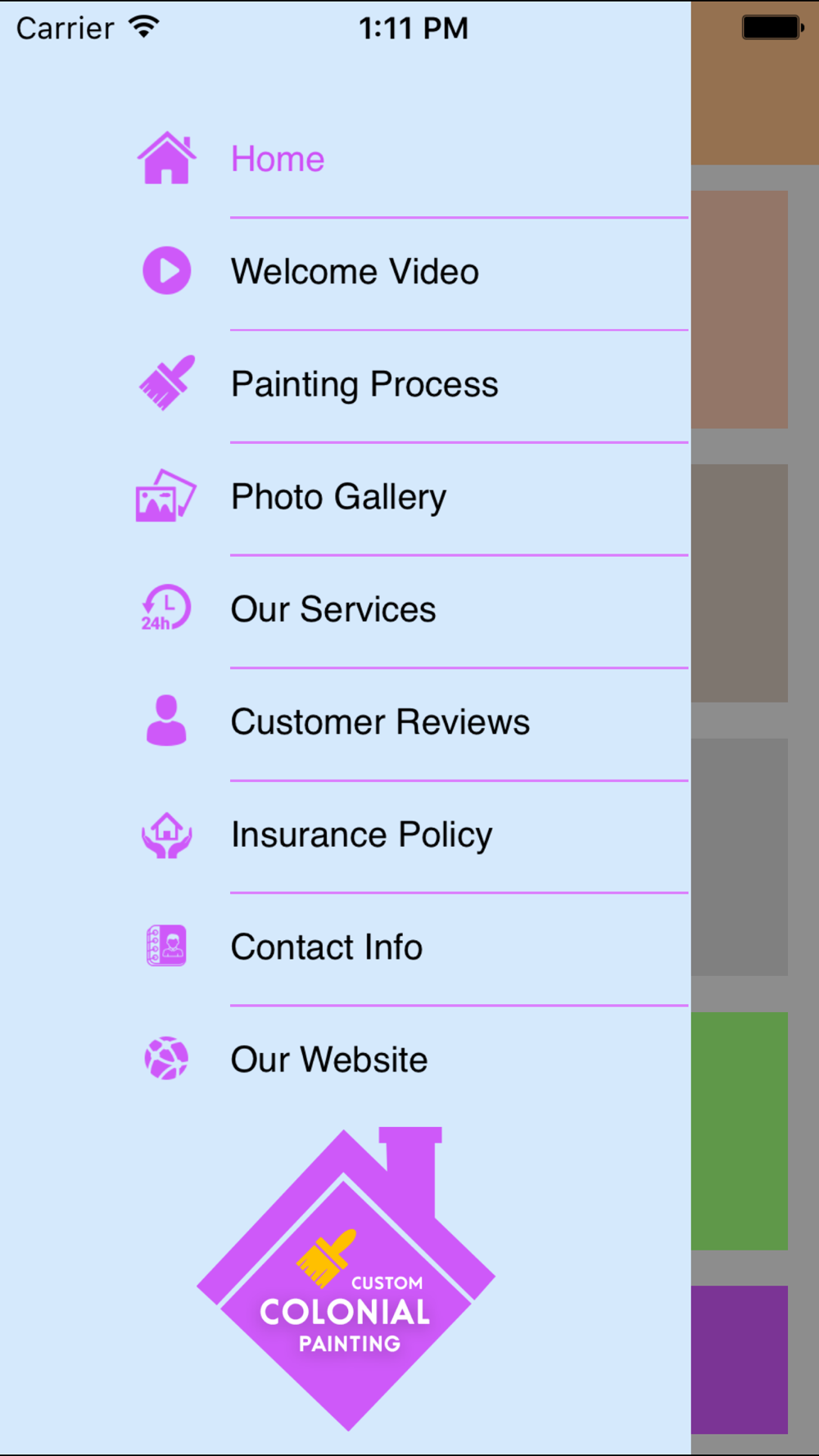Go to Painting Process

pyautogui.click(x=345, y=384)
